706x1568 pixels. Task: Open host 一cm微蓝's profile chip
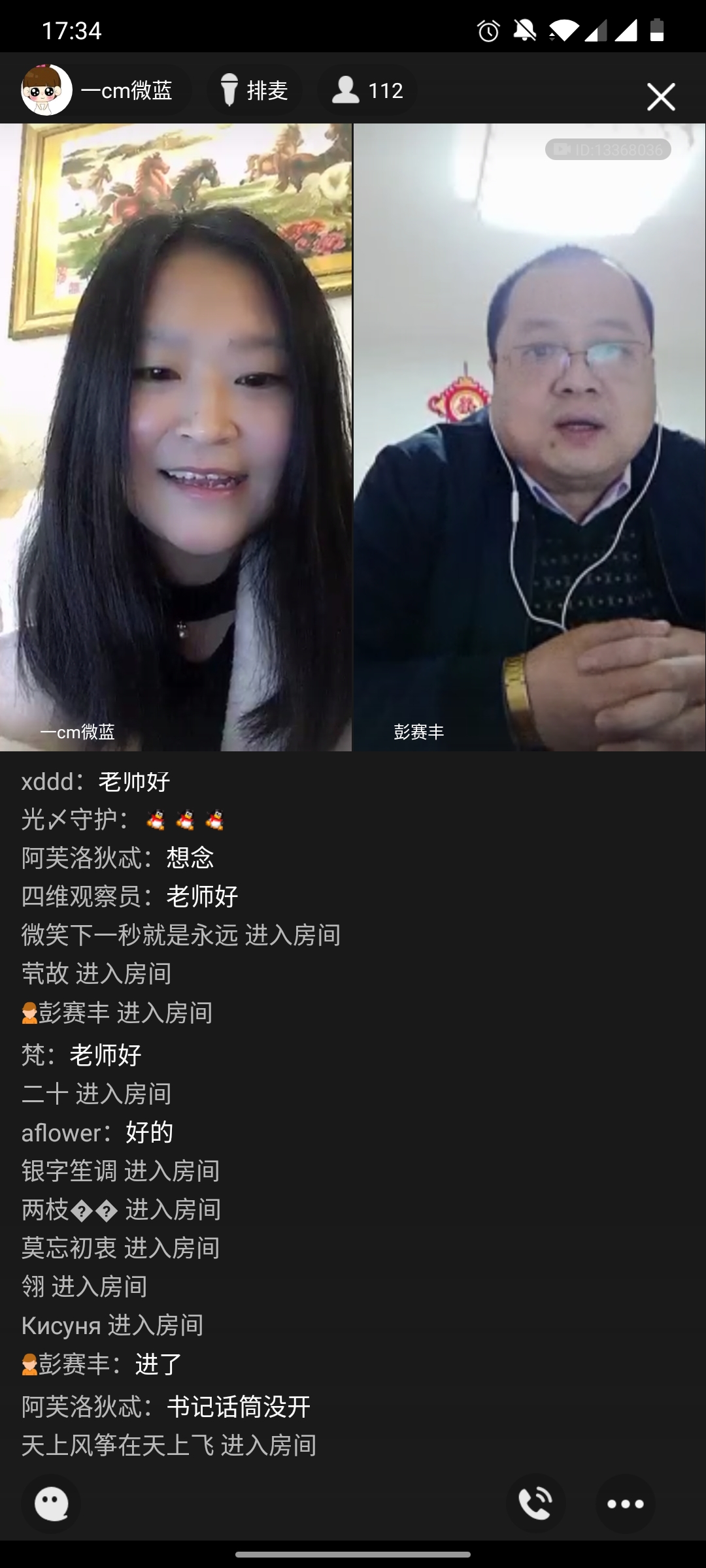pos(105,90)
